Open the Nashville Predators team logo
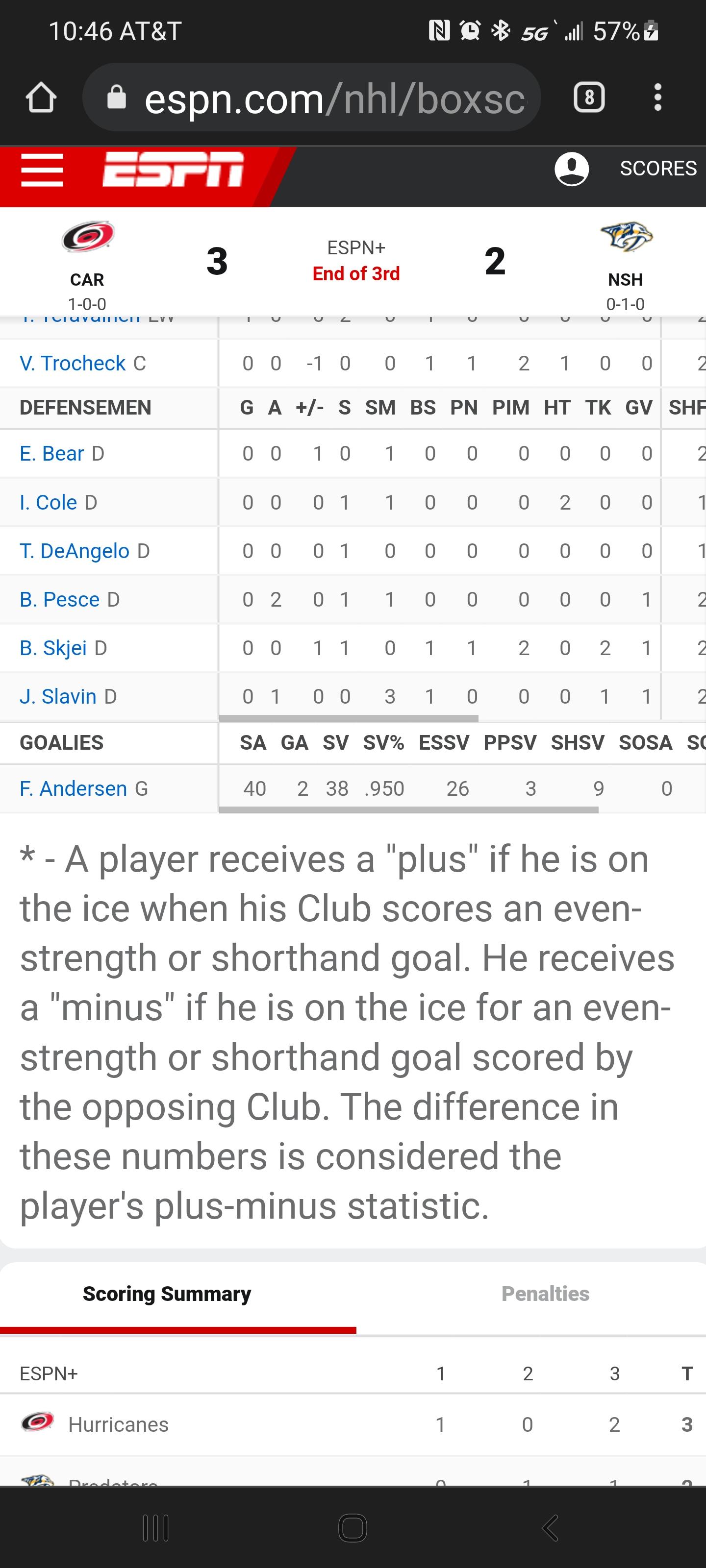The image size is (706, 1568). point(626,237)
